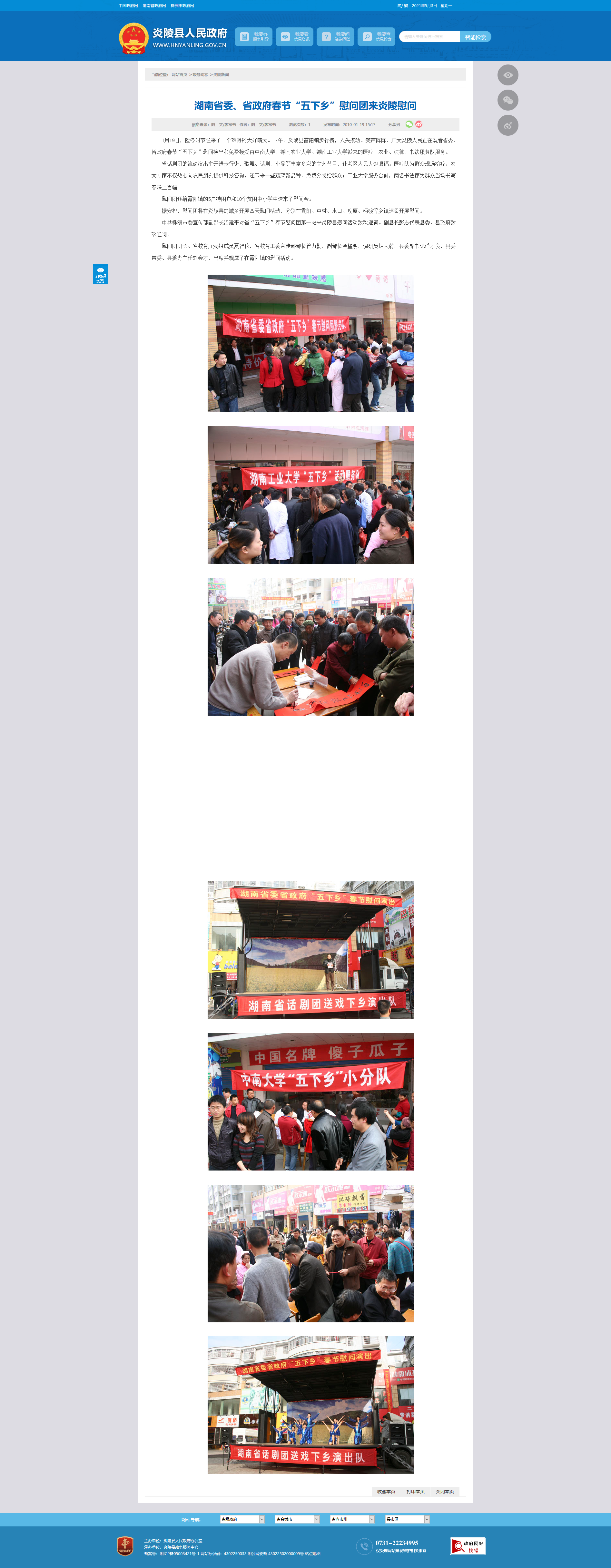Open the 株洲市政府网 link
This screenshot has width=611, height=1568.
[182, 5]
